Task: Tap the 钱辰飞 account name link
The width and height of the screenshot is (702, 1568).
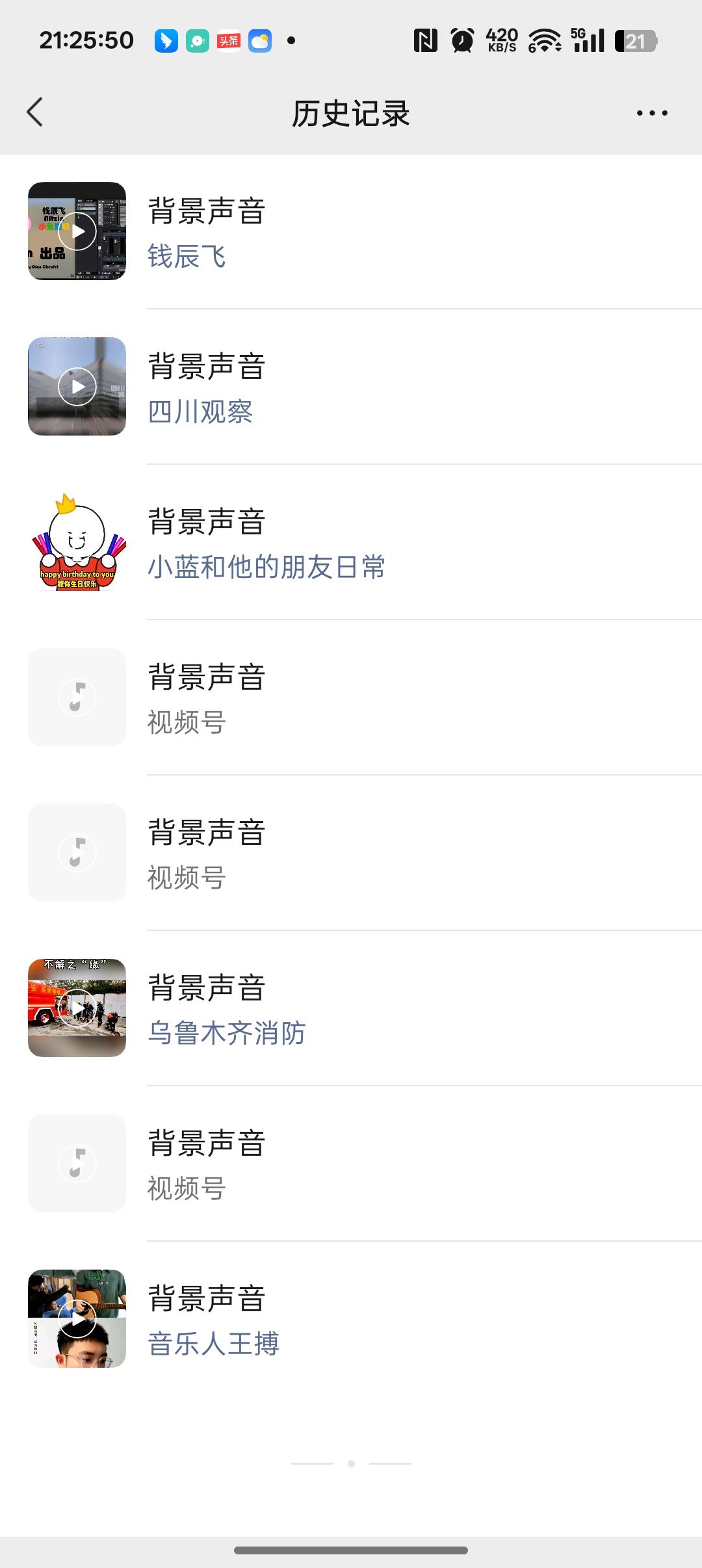Action: tap(187, 256)
